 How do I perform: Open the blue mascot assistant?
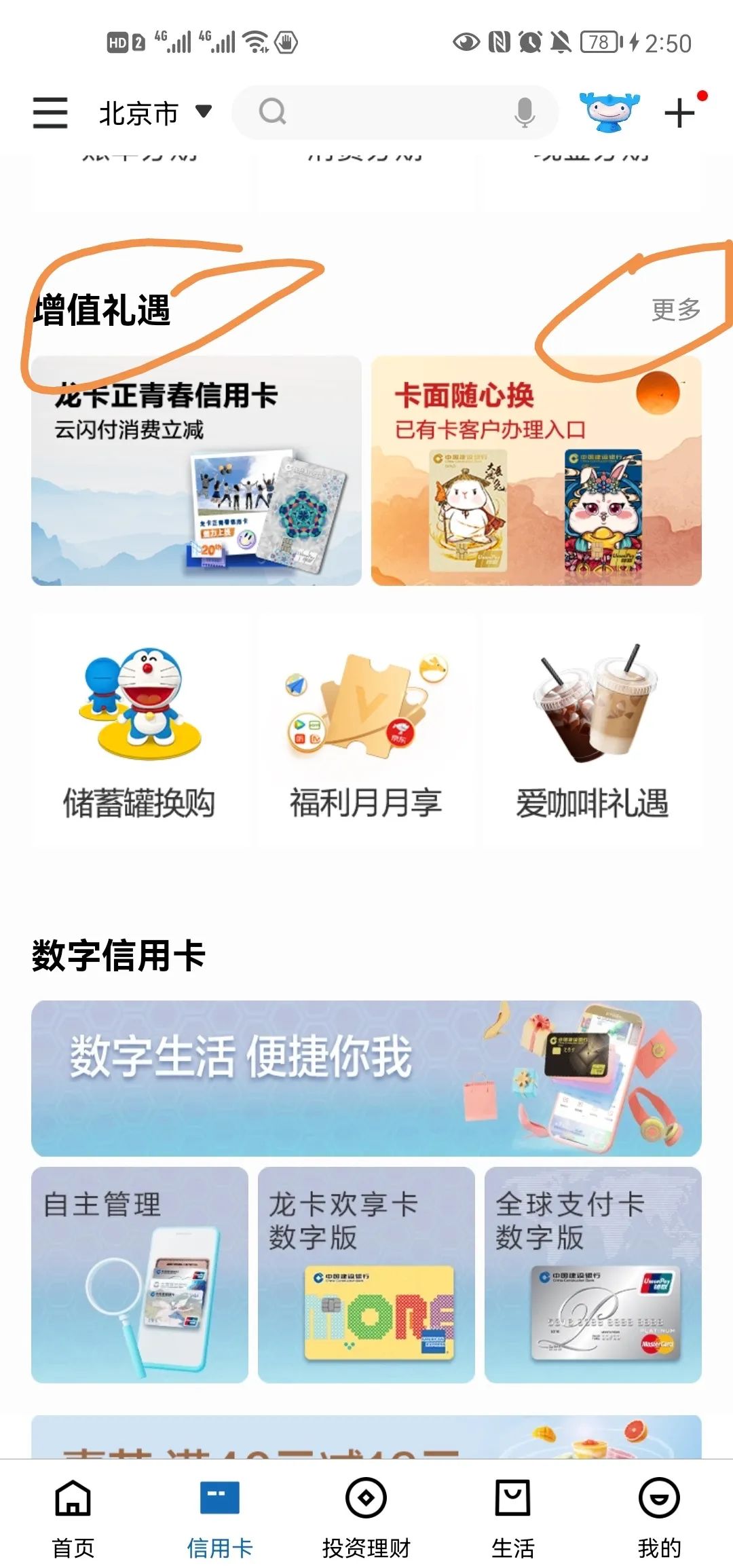click(609, 113)
